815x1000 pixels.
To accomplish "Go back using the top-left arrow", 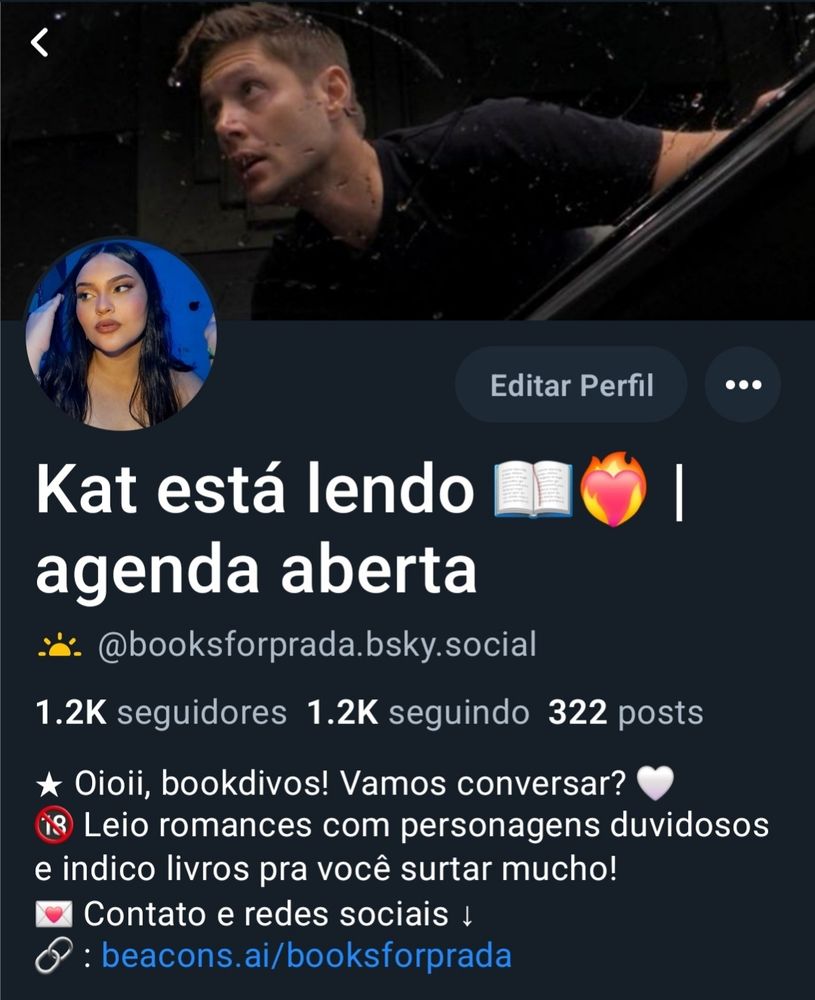I will point(40,43).
